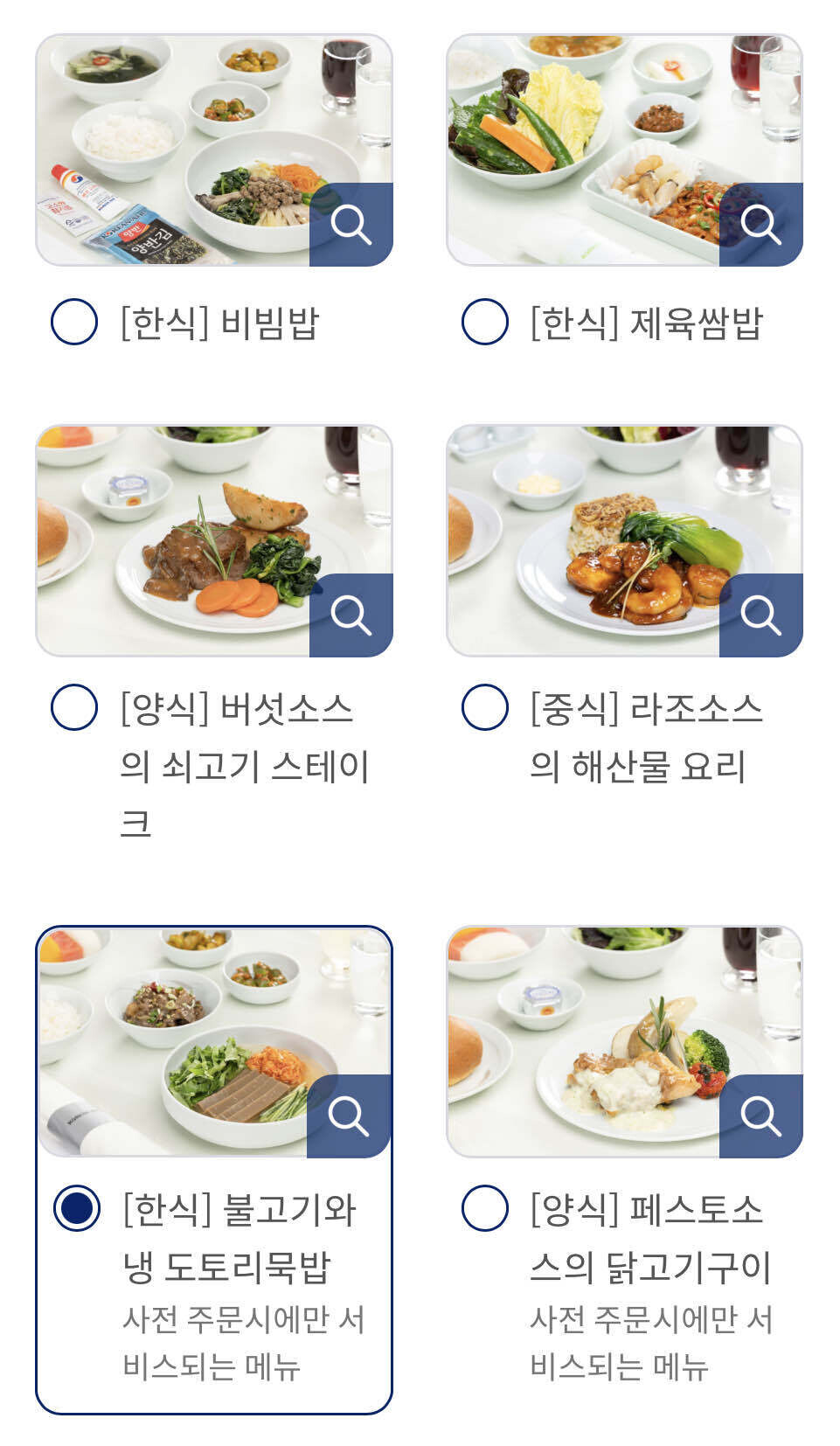
Task: Select the [한식] 비빔밥 radio button
Action: pyautogui.click(x=76, y=321)
